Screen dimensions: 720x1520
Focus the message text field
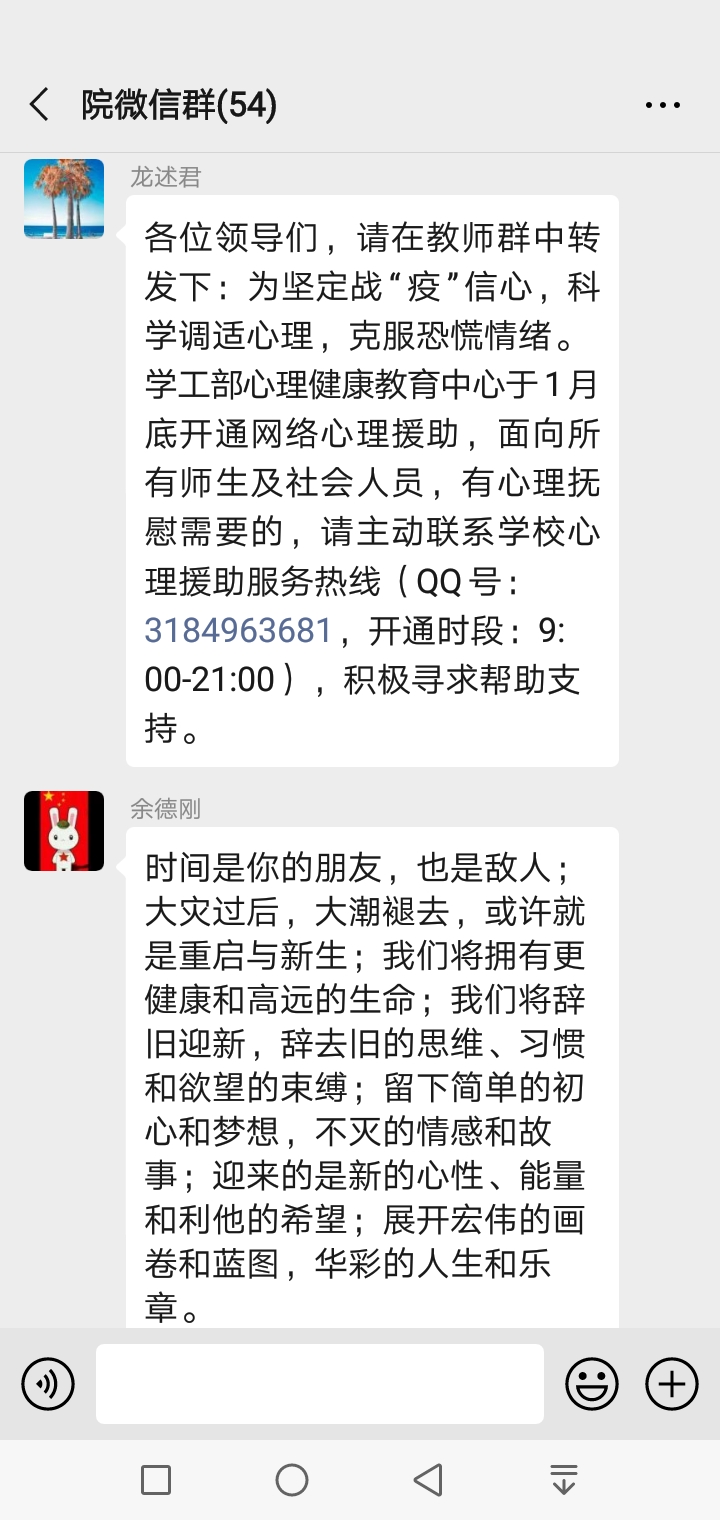320,1384
